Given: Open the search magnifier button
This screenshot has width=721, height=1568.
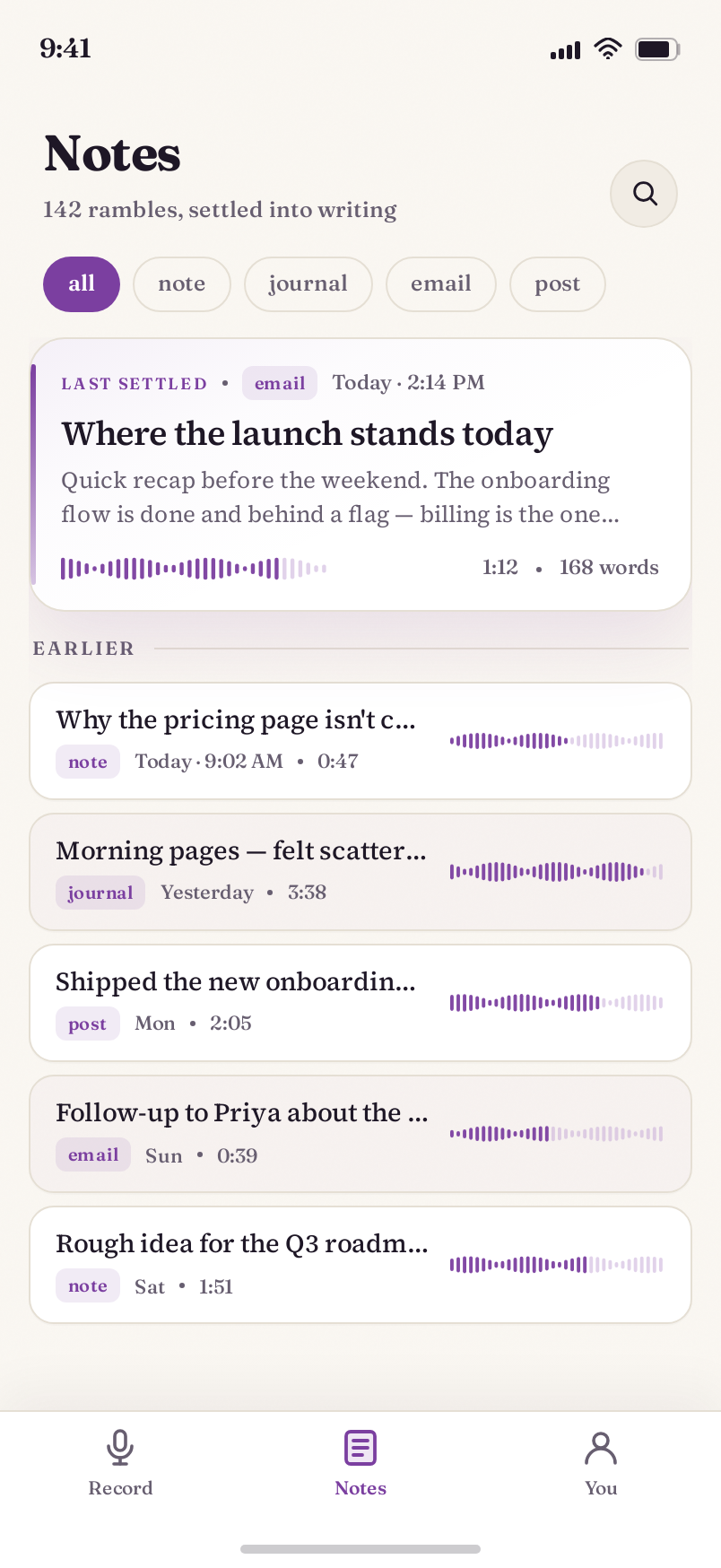Looking at the screenshot, I should click(x=644, y=194).
